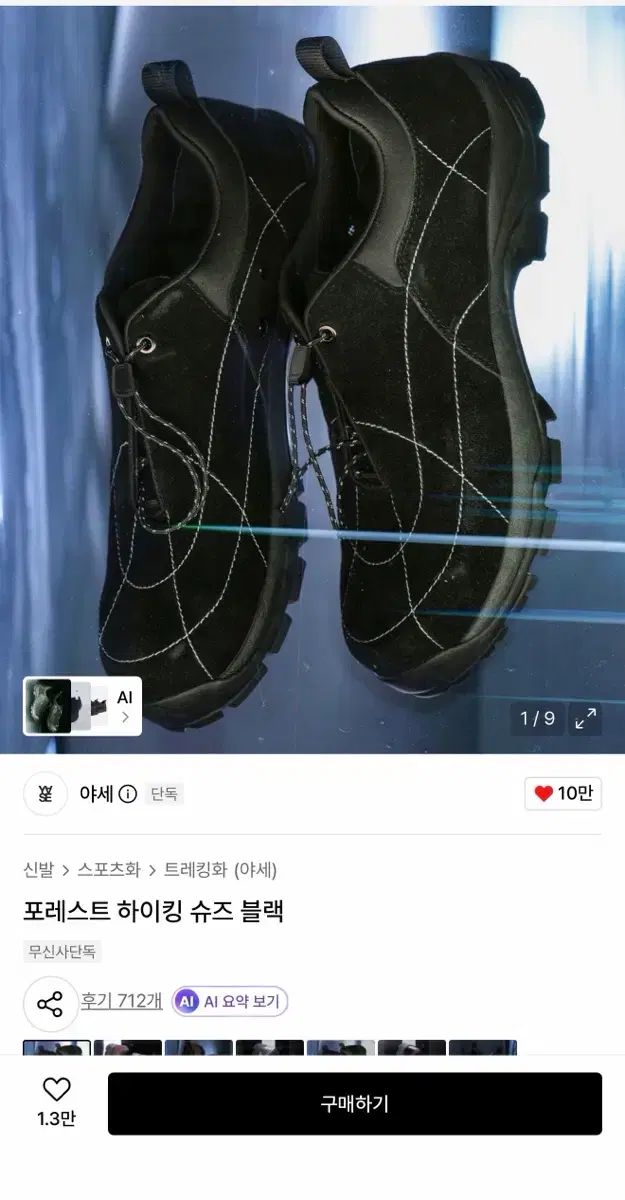Select the first thumbnail in the image strip
The width and height of the screenshot is (625, 1200).
tap(57, 1048)
